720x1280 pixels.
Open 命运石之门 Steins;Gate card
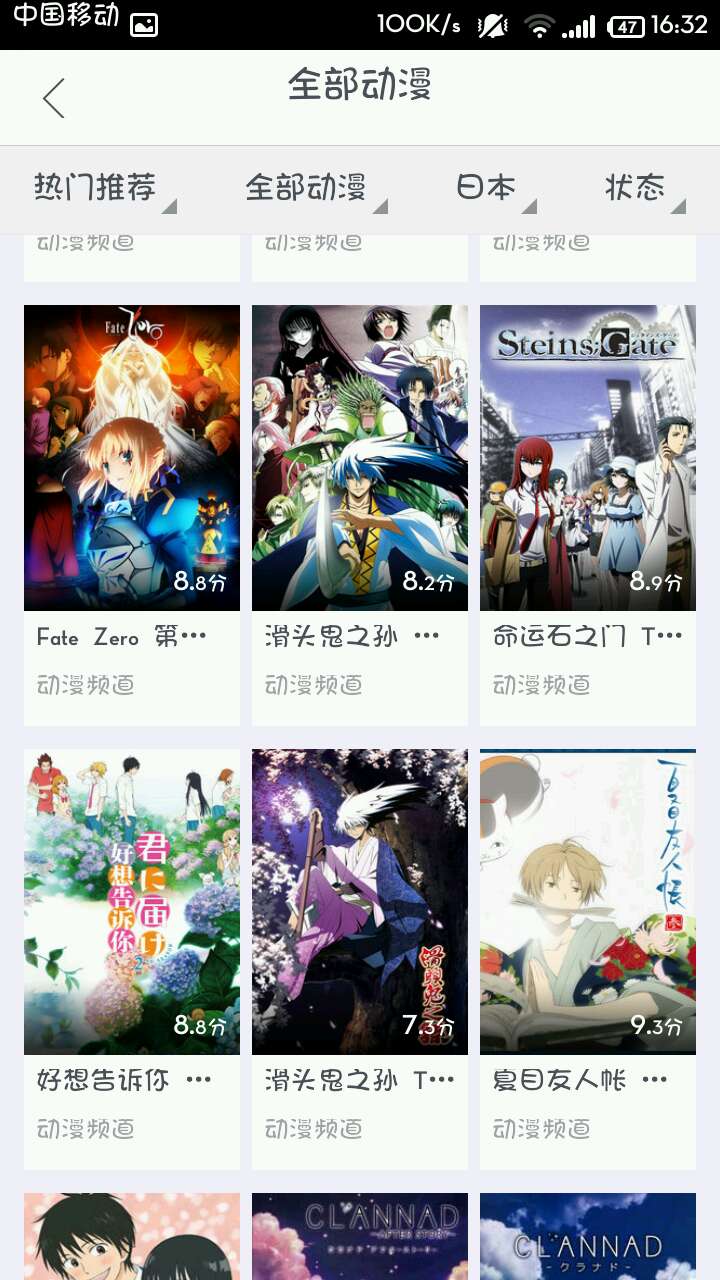588,458
